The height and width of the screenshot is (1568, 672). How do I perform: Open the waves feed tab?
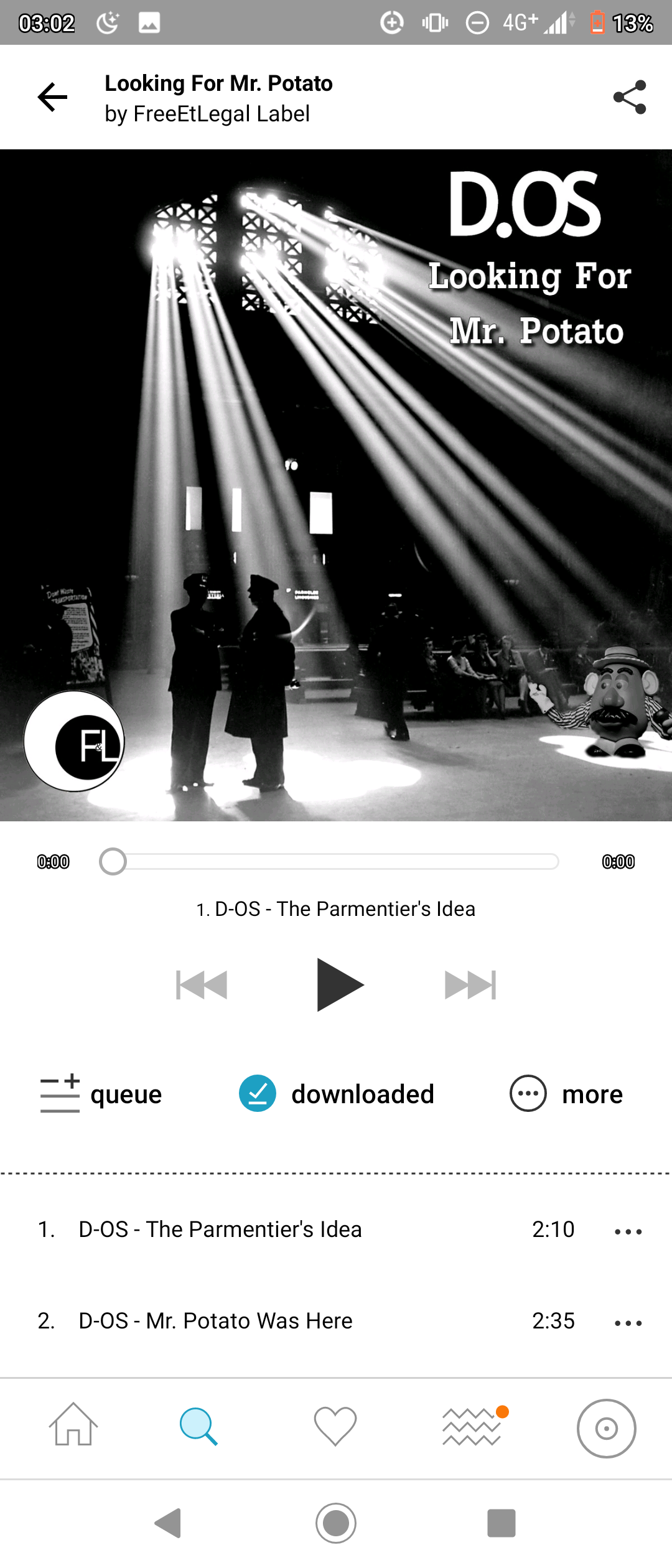473,1426
